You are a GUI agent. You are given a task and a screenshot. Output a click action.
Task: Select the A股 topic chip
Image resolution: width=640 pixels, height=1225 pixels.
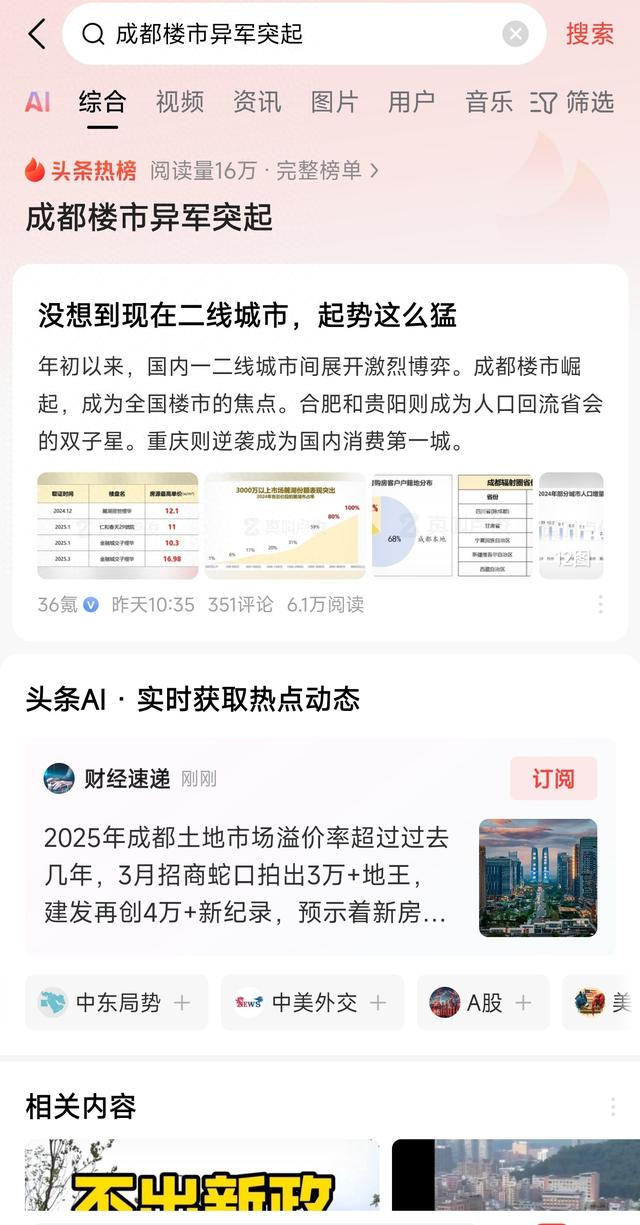point(483,1002)
